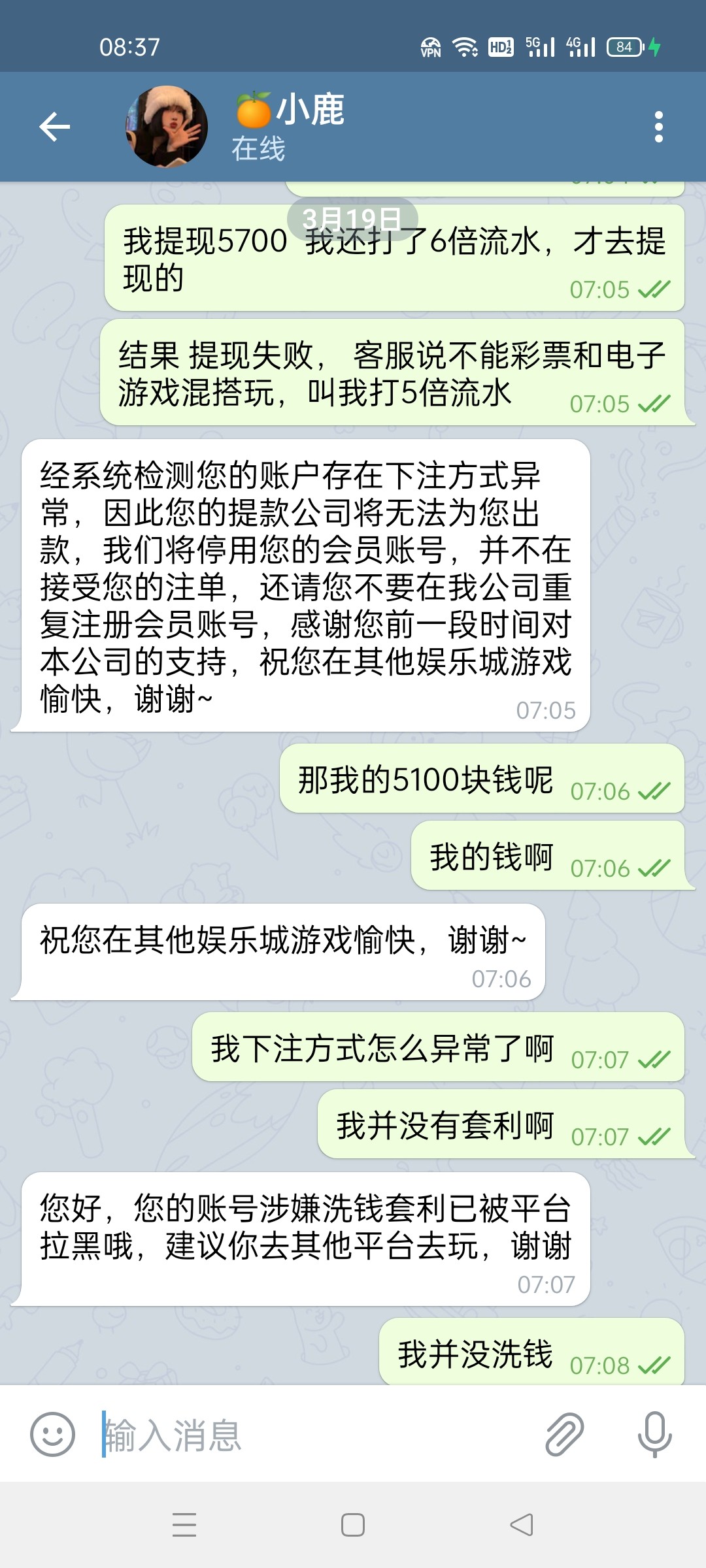Attach a file with the paperclip
Image resolution: width=706 pixels, height=1568 pixels.
coord(564,1435)
